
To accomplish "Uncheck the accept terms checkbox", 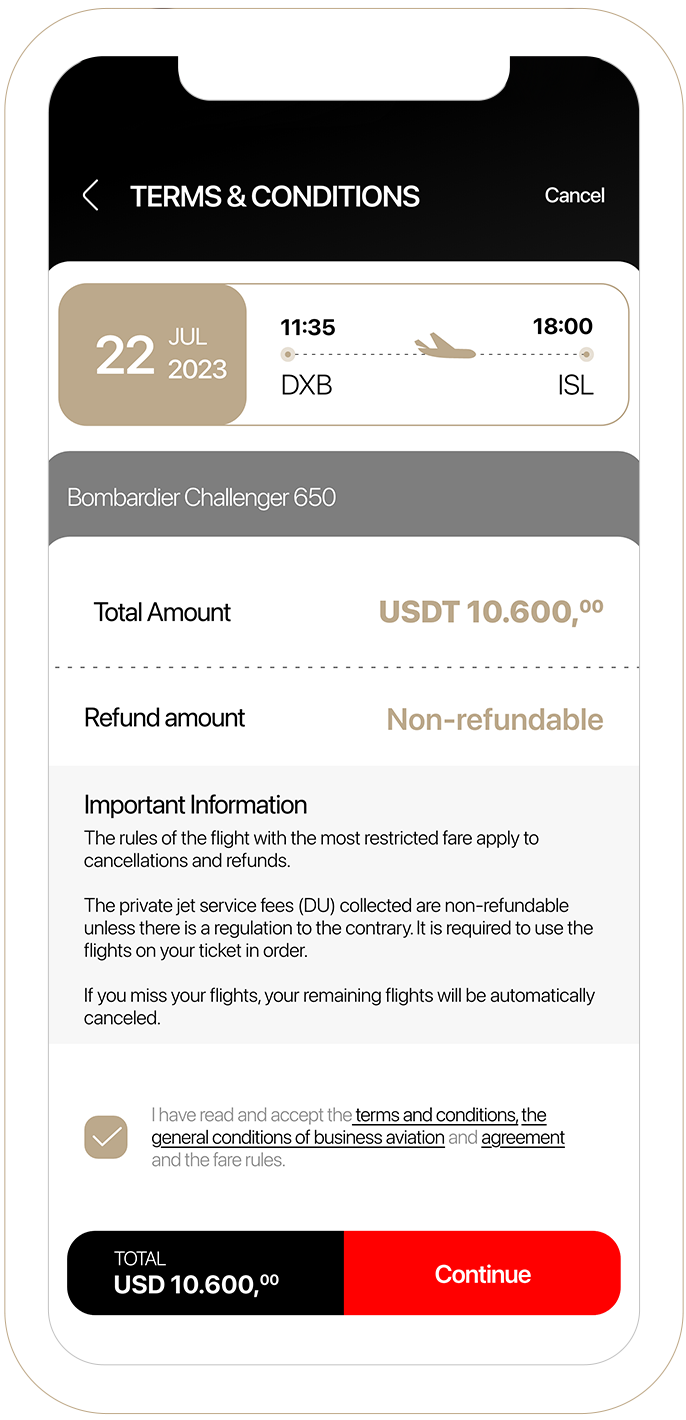I will pos(106,1137).
